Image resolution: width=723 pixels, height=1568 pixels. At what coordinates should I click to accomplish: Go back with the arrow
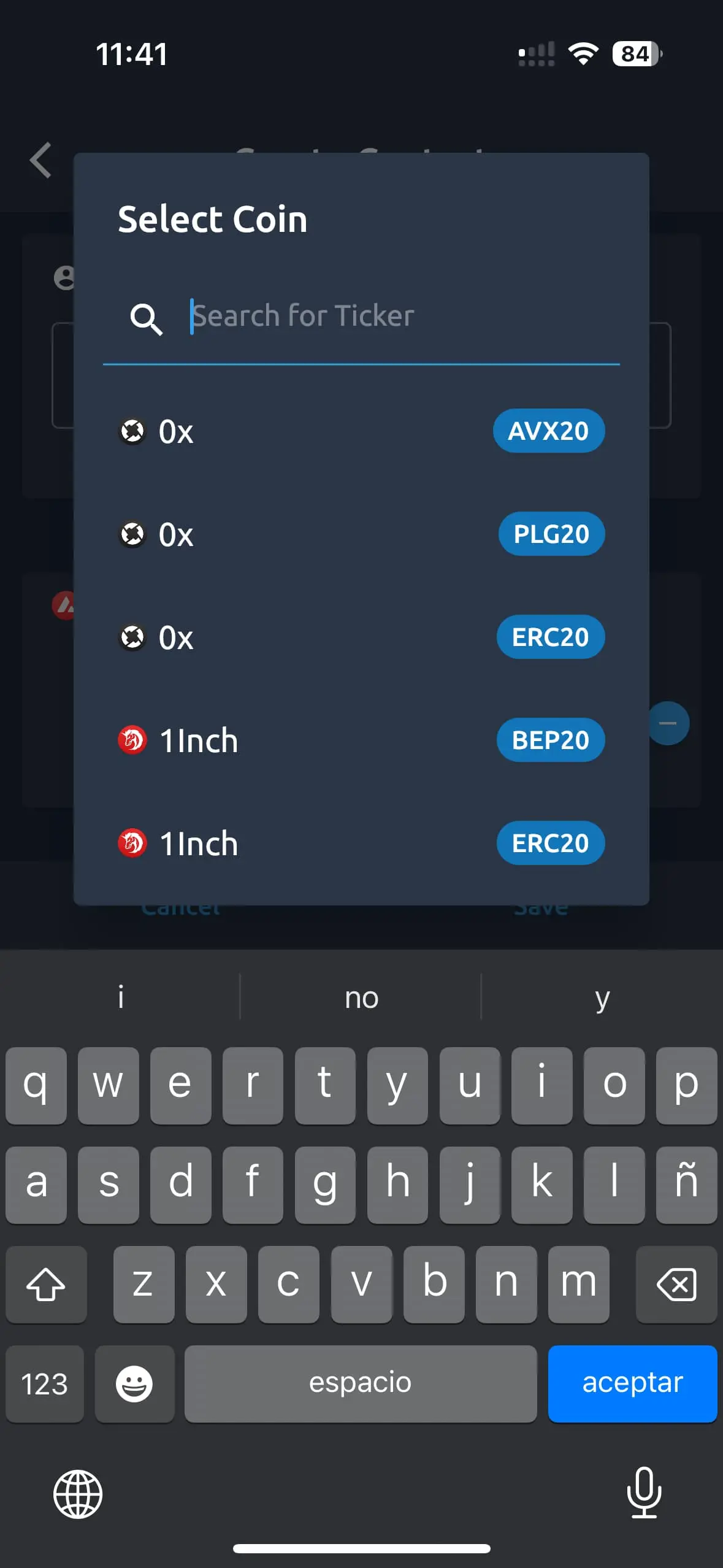pyautogui.click(x=41, y=161)
